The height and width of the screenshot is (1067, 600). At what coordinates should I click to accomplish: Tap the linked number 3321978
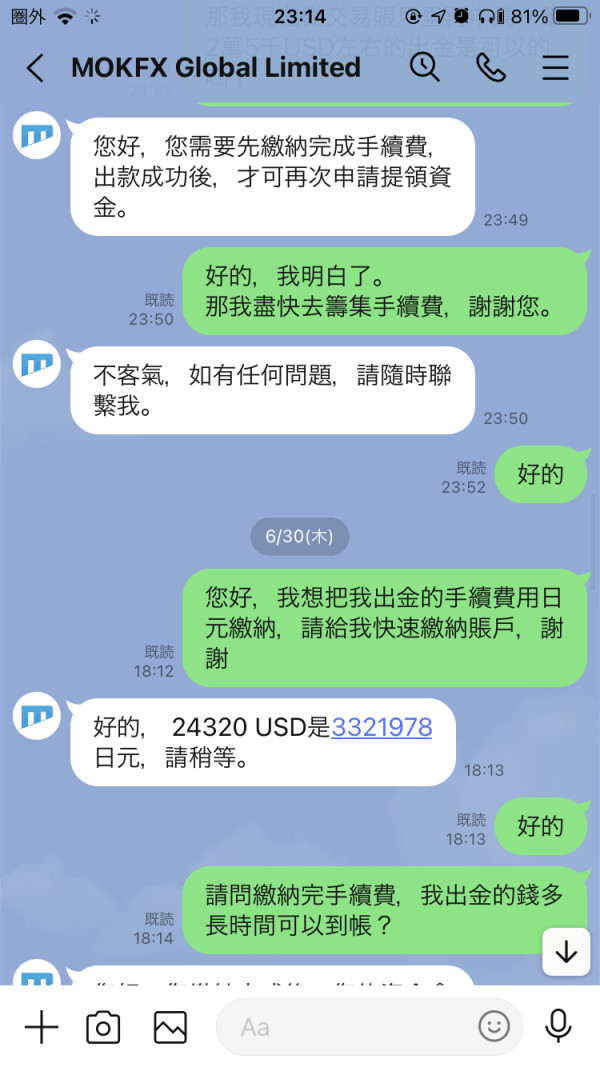click(x=382, y=727)
